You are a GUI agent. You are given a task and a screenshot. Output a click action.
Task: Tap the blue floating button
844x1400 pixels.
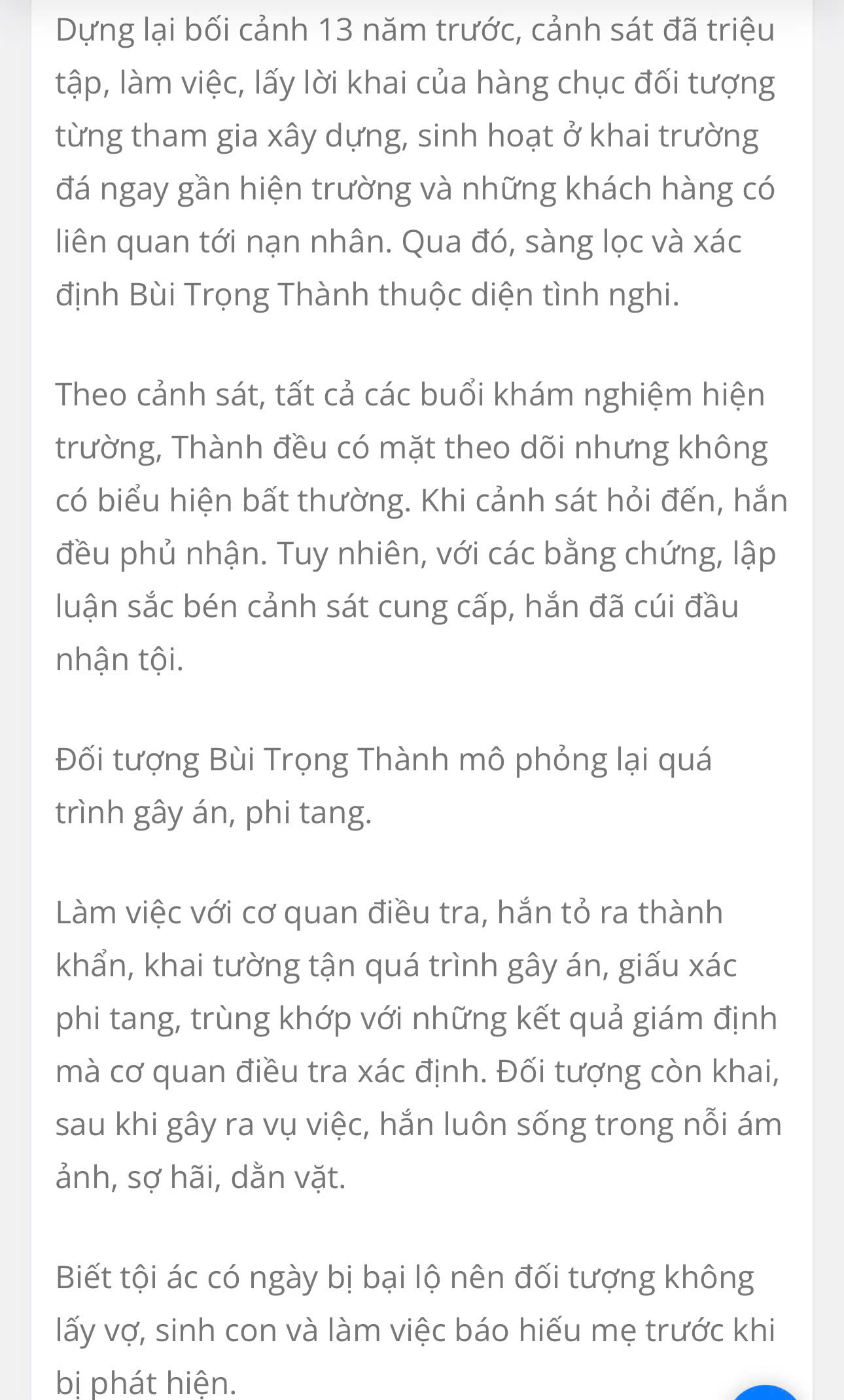pyautogui.click(x=767, y=1391)
